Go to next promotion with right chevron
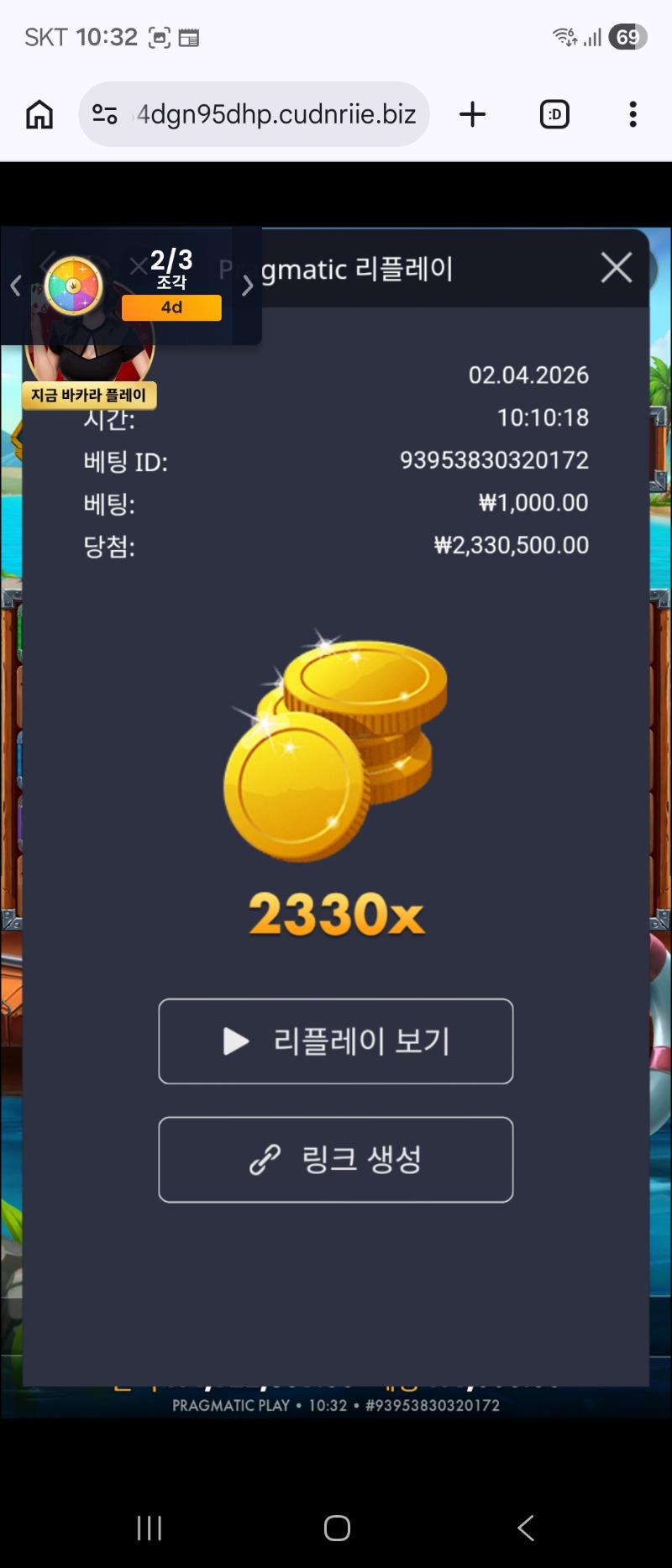This screenshot has width=672, height=1568. (x=247, y=286)
